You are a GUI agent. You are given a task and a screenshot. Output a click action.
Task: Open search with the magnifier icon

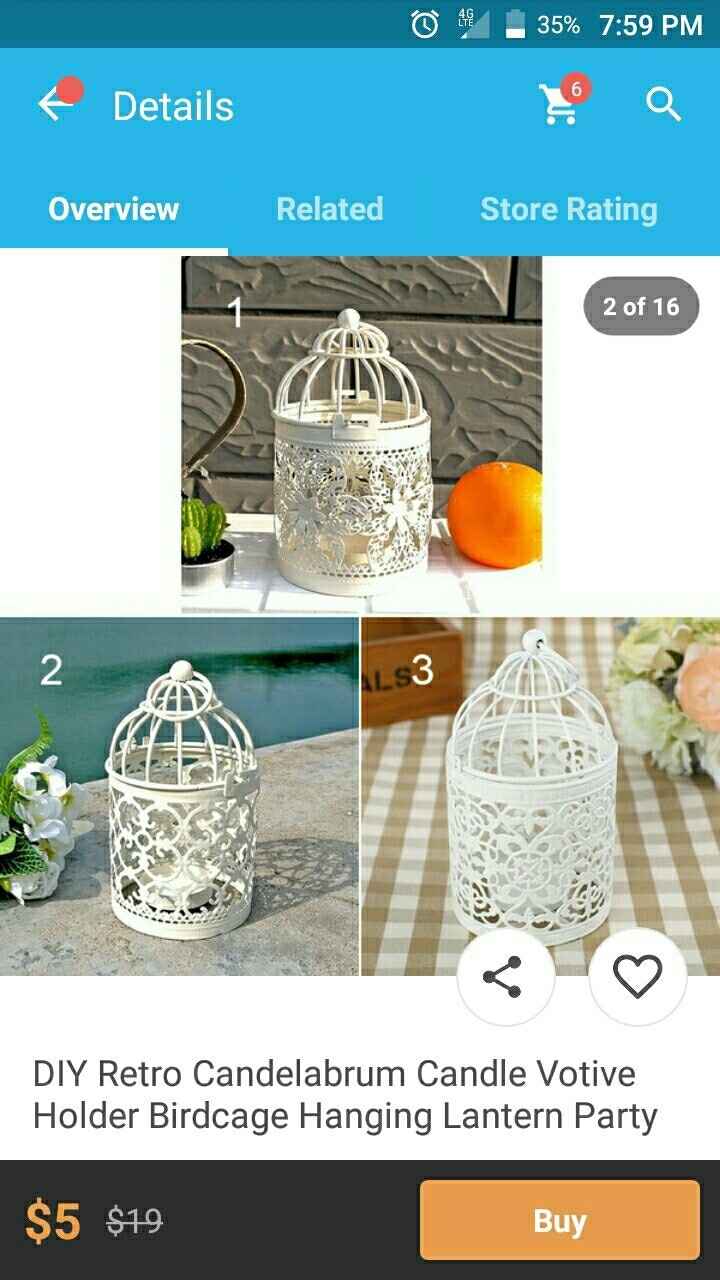[663, 104]
